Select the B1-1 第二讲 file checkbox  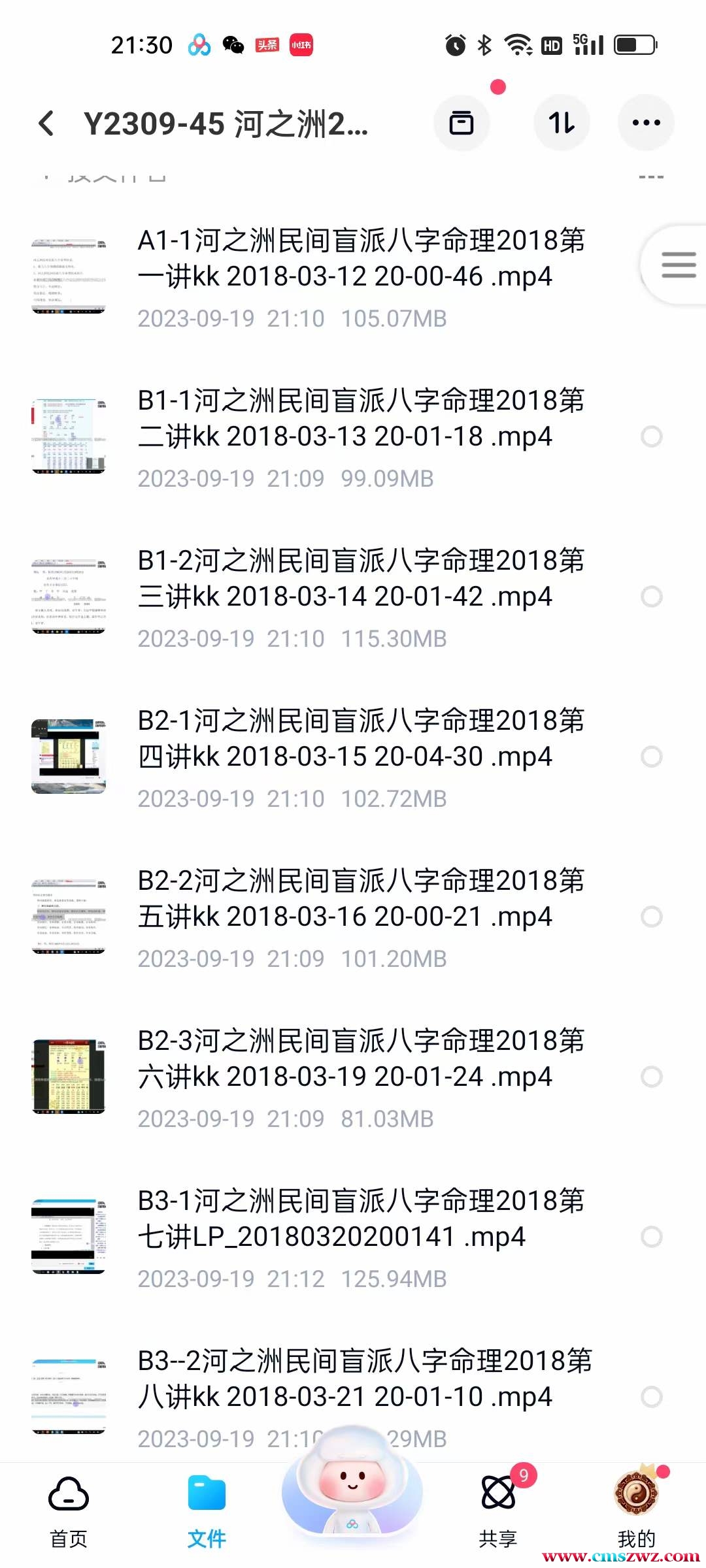[652, 436]
